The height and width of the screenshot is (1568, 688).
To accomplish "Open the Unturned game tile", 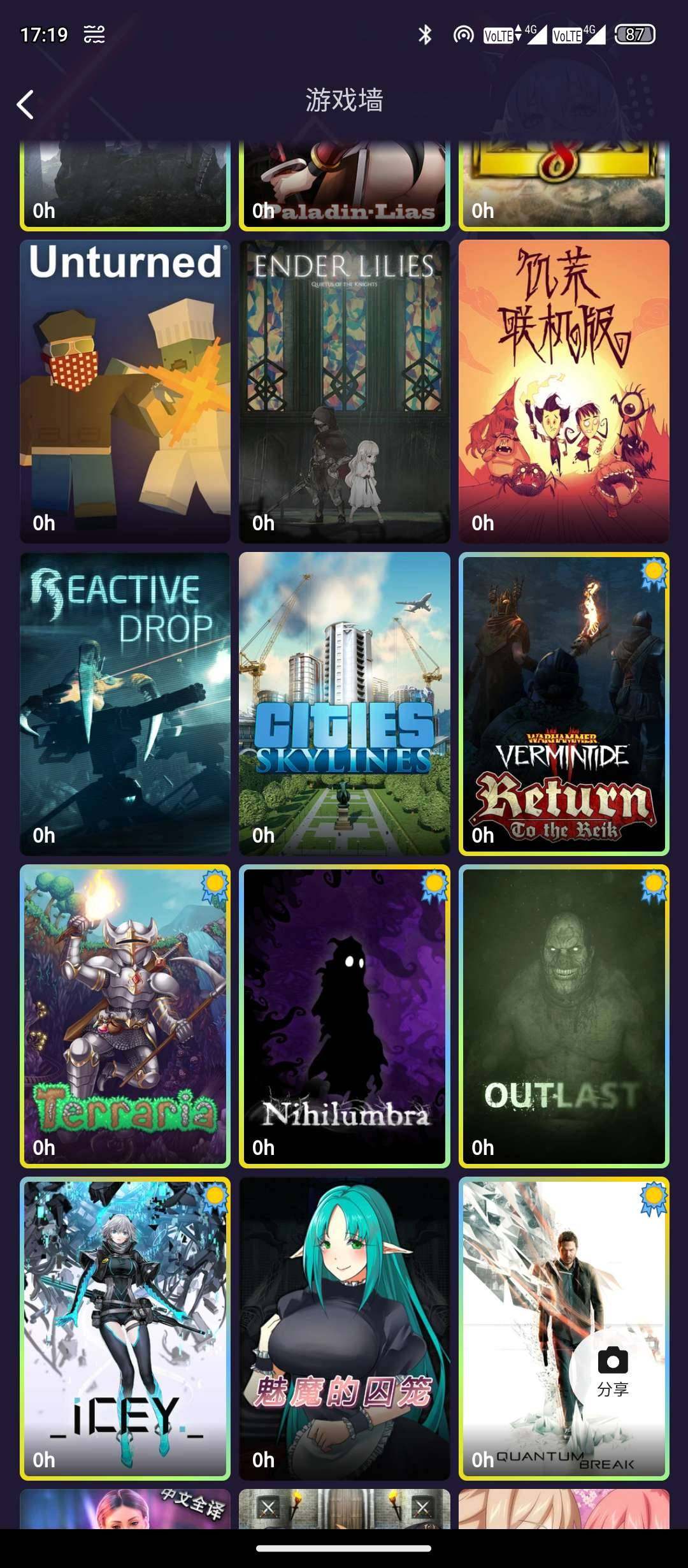I will pos(125,391).
